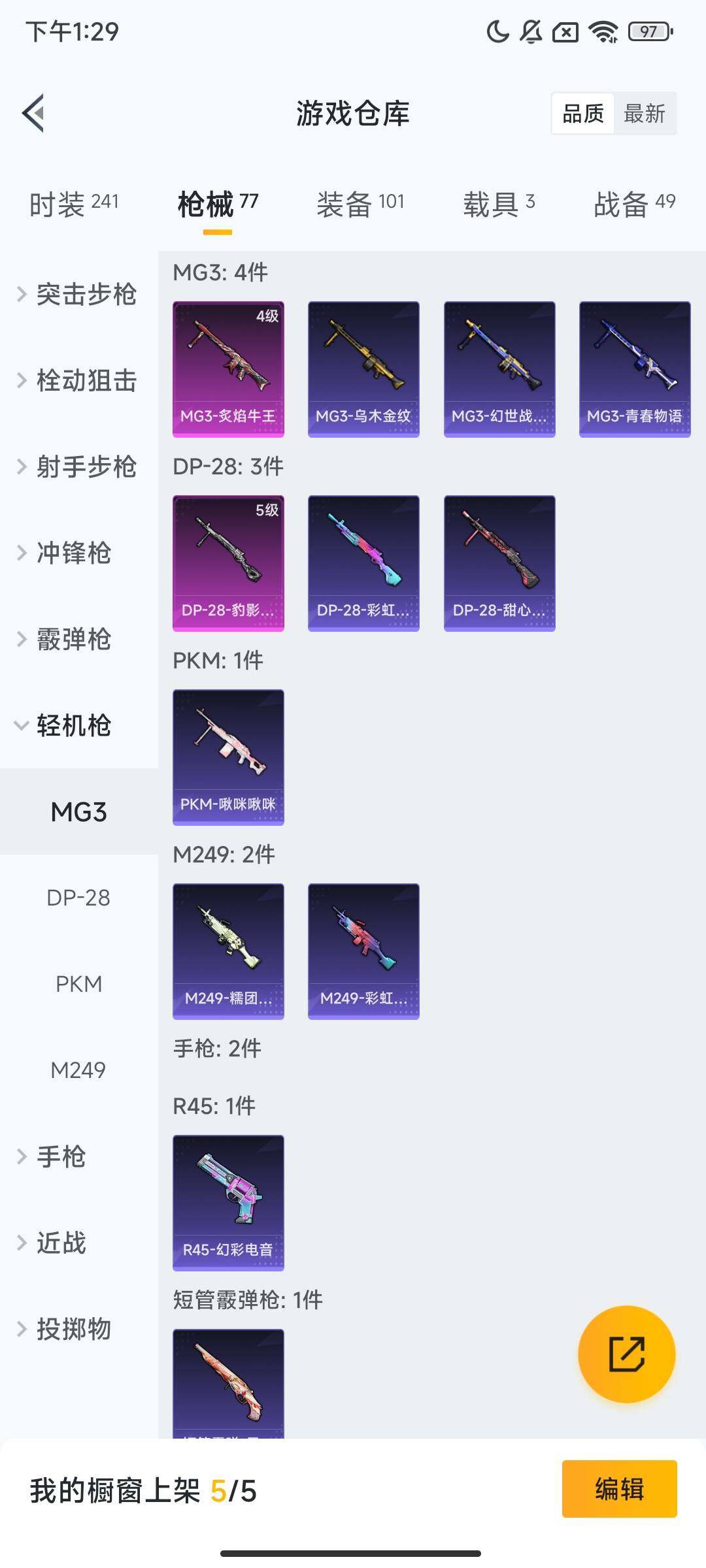Expand the 手枪 category
Image resolution: width=706 pixels, height=1568 pixels.
pos(62,1156)
